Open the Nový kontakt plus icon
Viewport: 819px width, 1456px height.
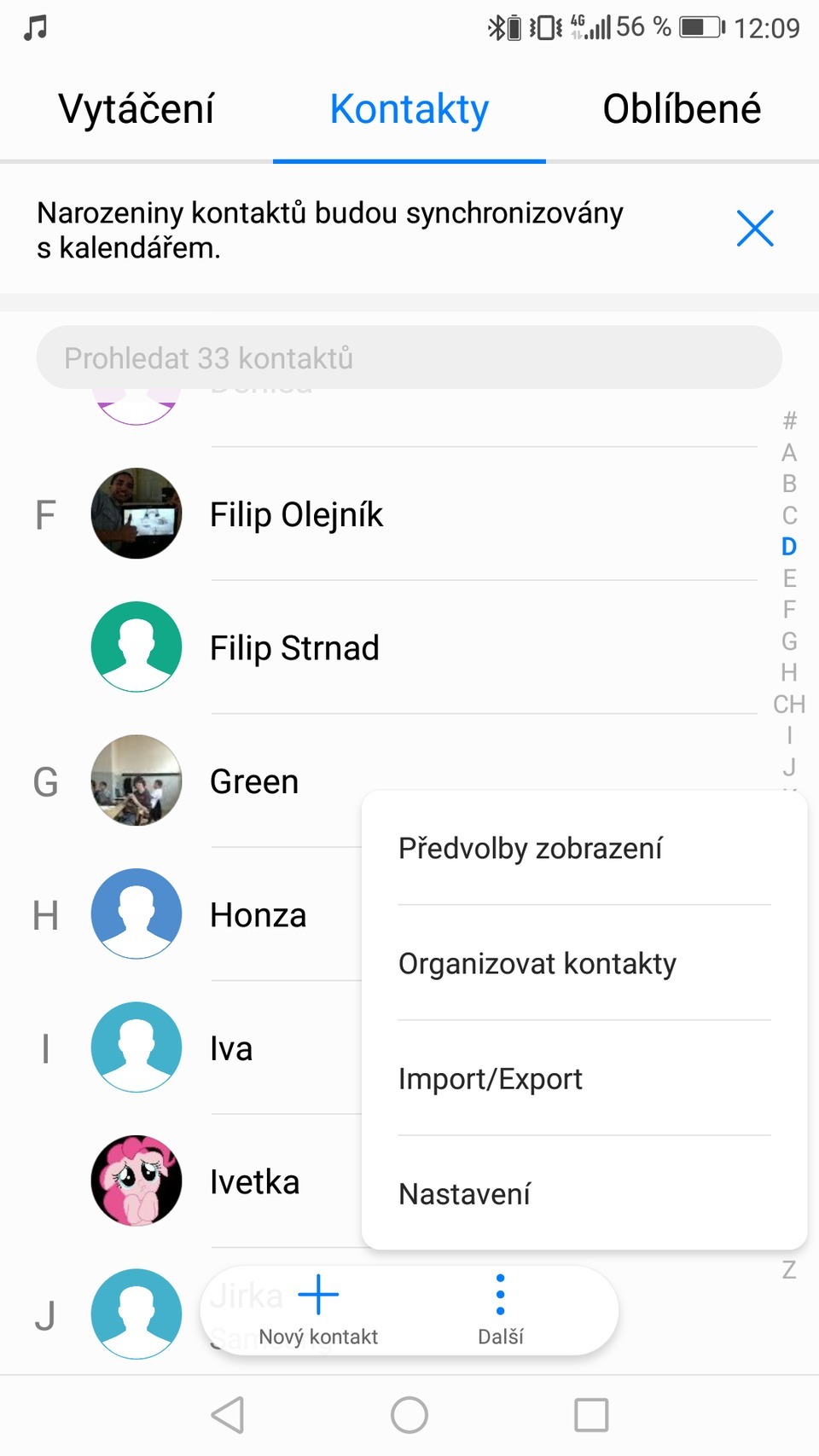coord(317,1295)
